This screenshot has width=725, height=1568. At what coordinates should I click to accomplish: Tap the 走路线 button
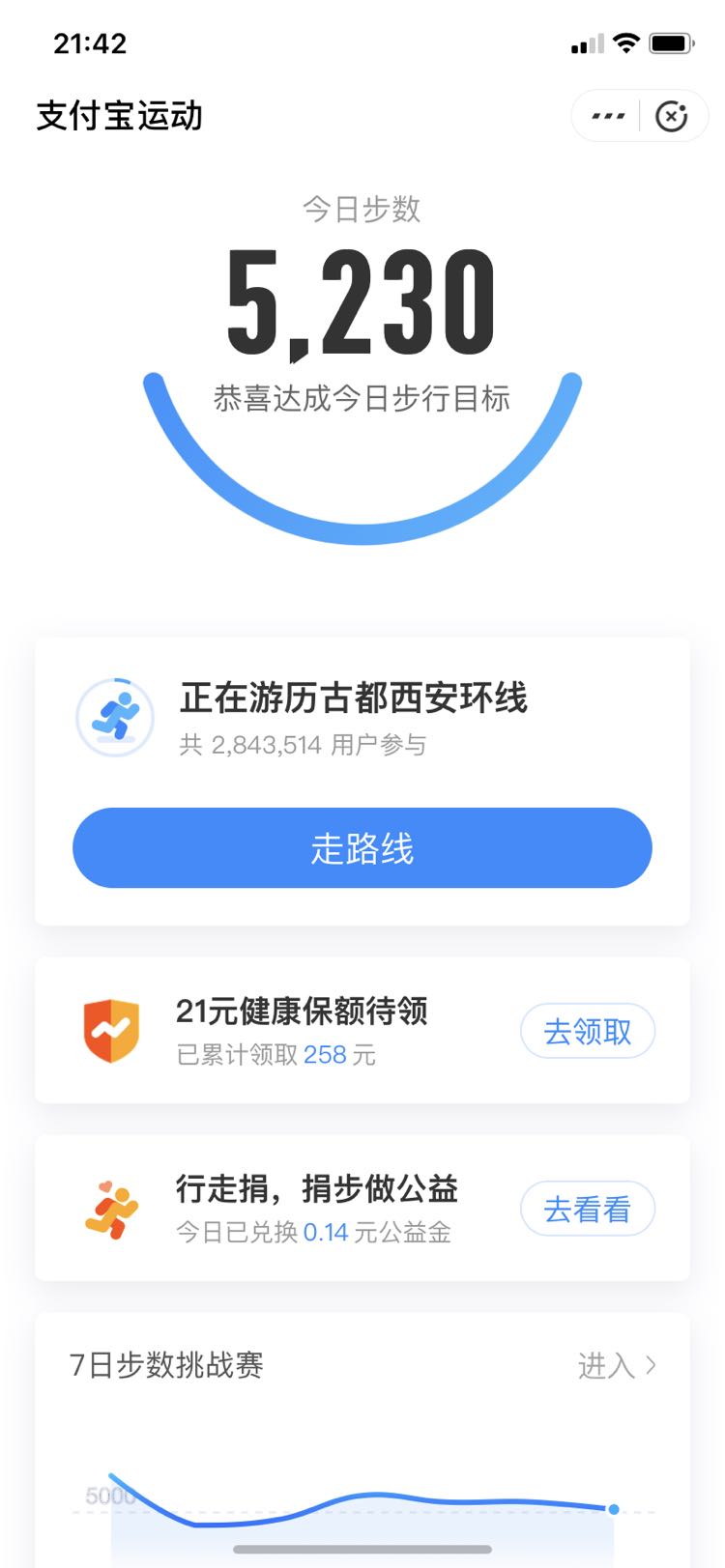[362, 848]
